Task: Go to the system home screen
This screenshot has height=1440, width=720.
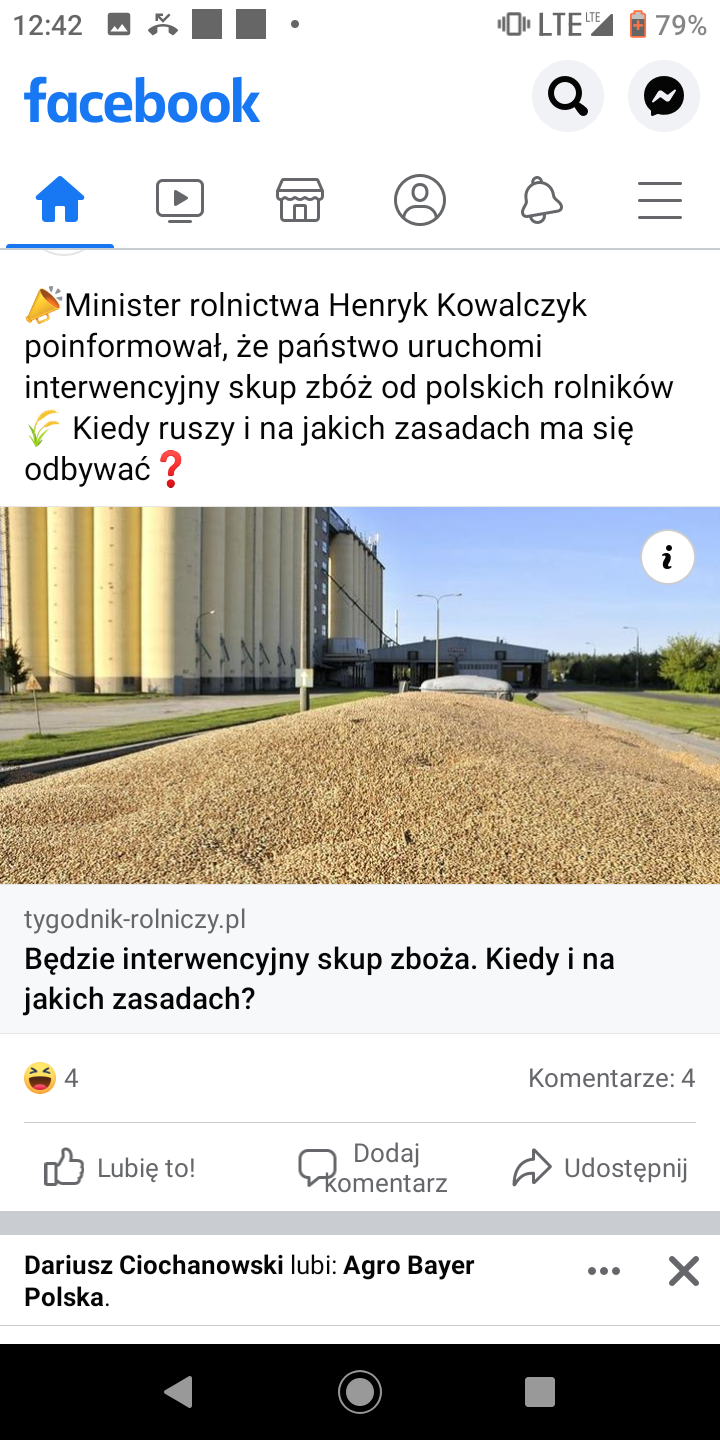Action: (360, 1392)
